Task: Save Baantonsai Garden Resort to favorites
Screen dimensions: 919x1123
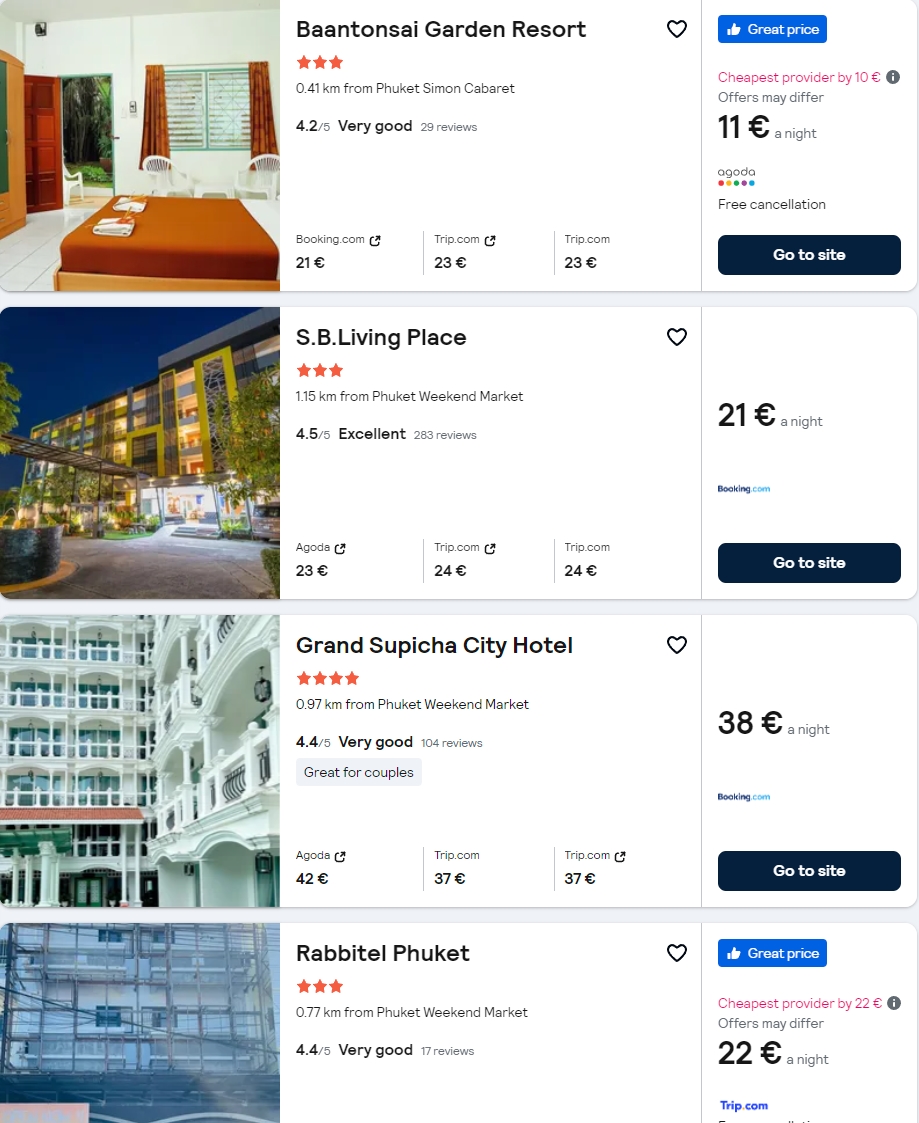Action: pyautogui.click(x=677, y=30)
